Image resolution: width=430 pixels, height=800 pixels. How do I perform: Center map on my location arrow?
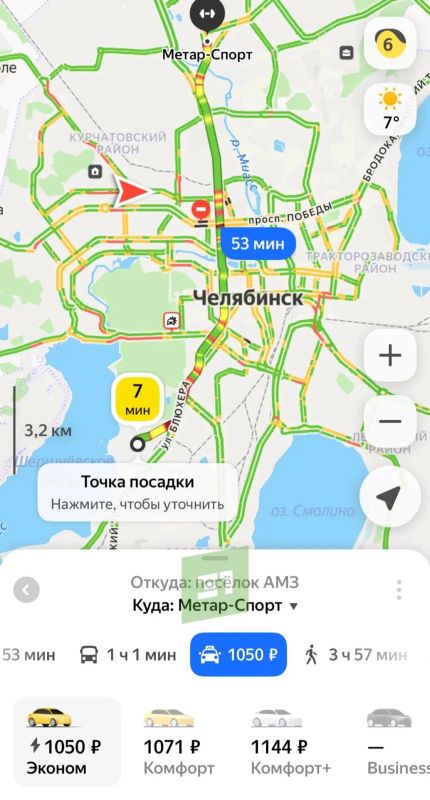390,496
